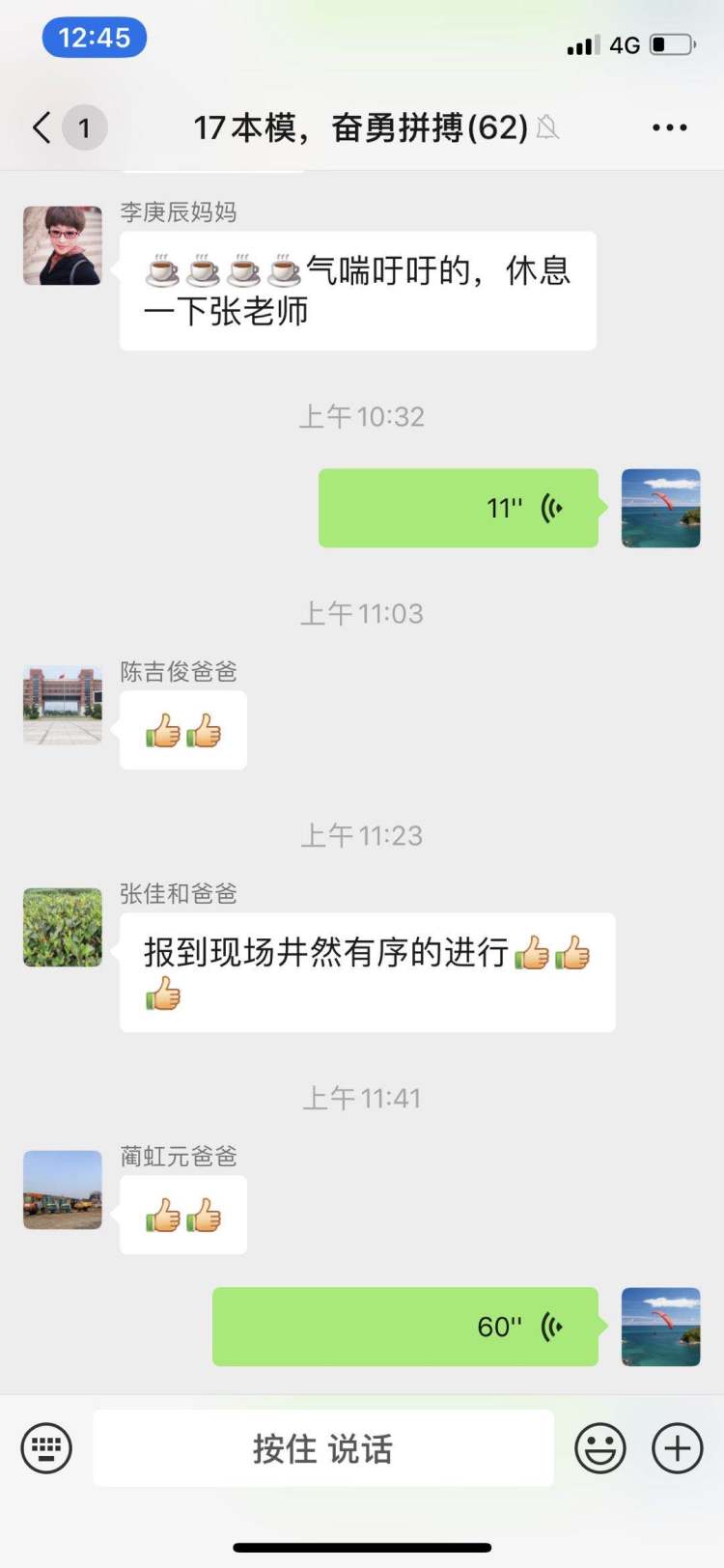724x1568 pixels.
Task: Play the 60-second voice message
Action: [405, 1327]
